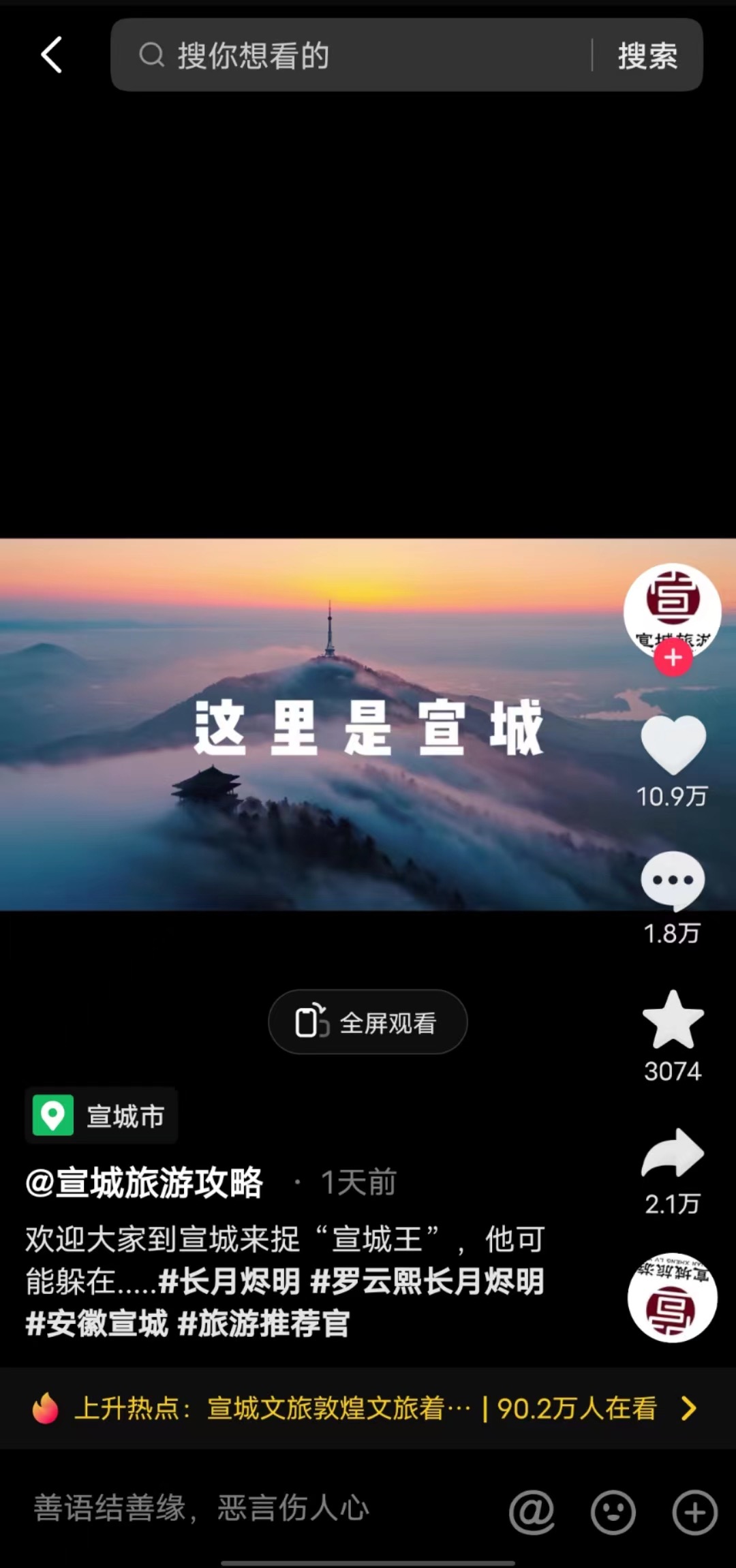Image resolution: width=736 pixels, height=1568 pixels.
Task: Open the 上升热点 trending topic banner
Action: (368, 1408)
